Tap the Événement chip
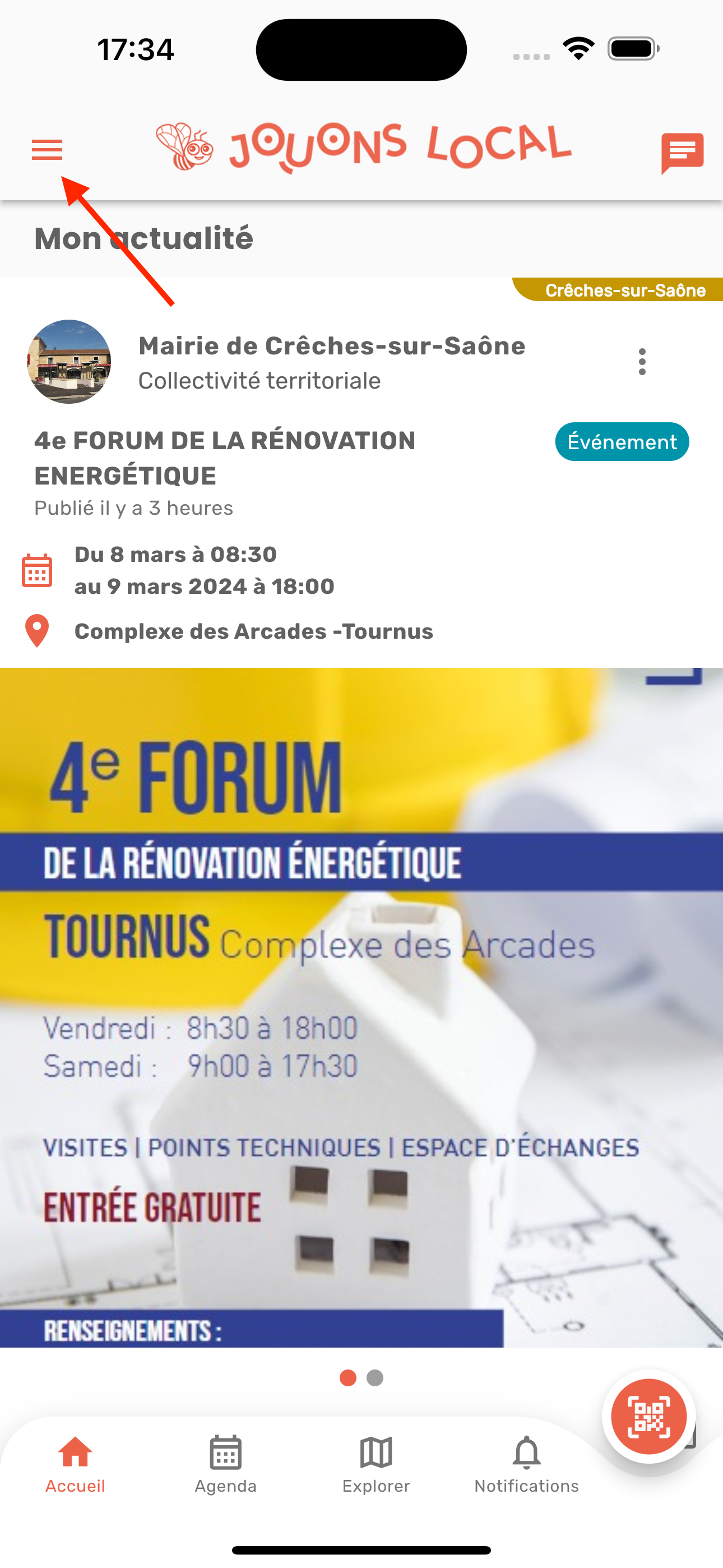The width and height of the screenshot is (723, 1568). pyautogui.click(x=622, y=442)
